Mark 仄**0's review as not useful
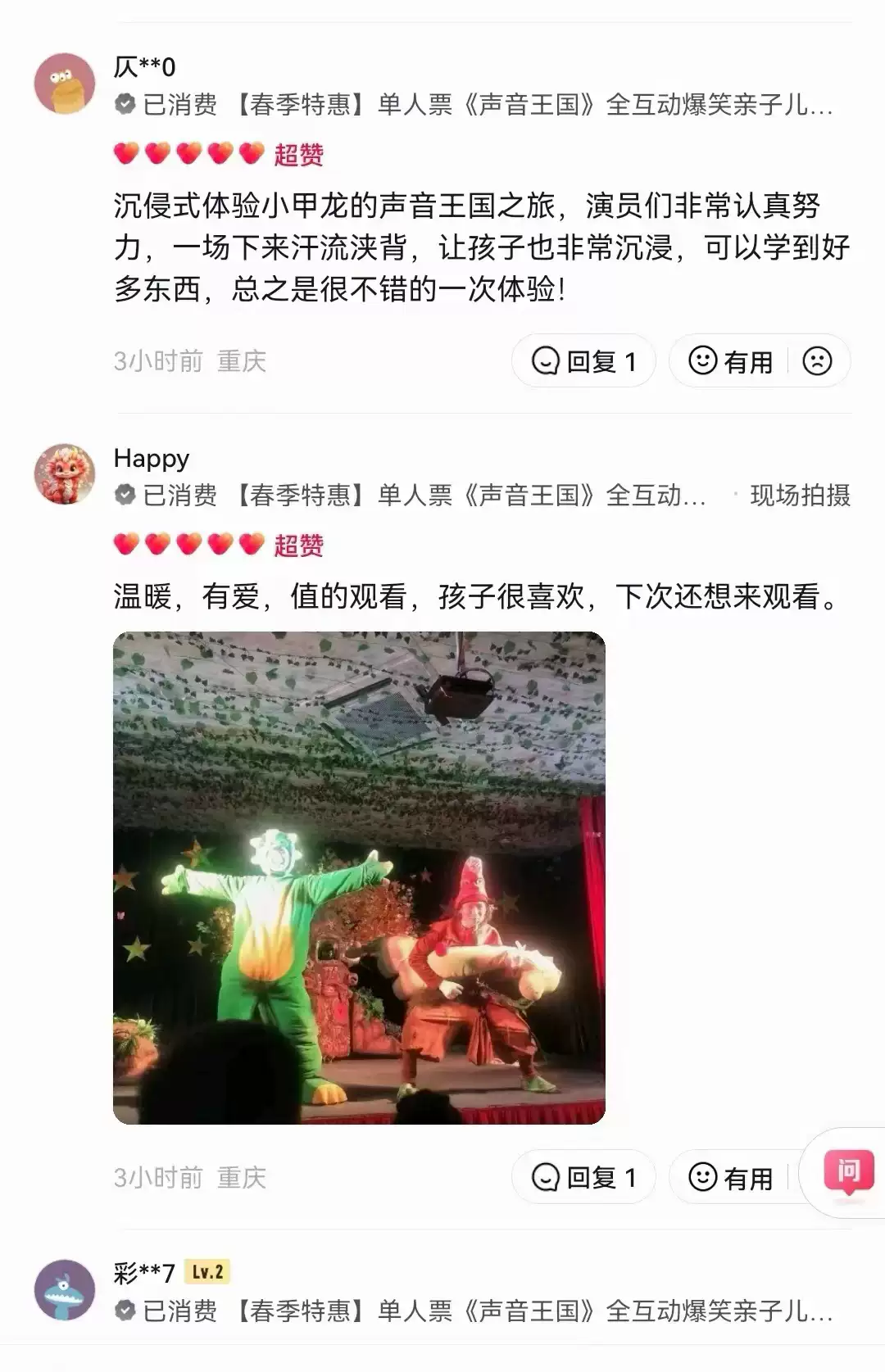The width and height of the screenshot is (885, 1372). pos(817,361)
